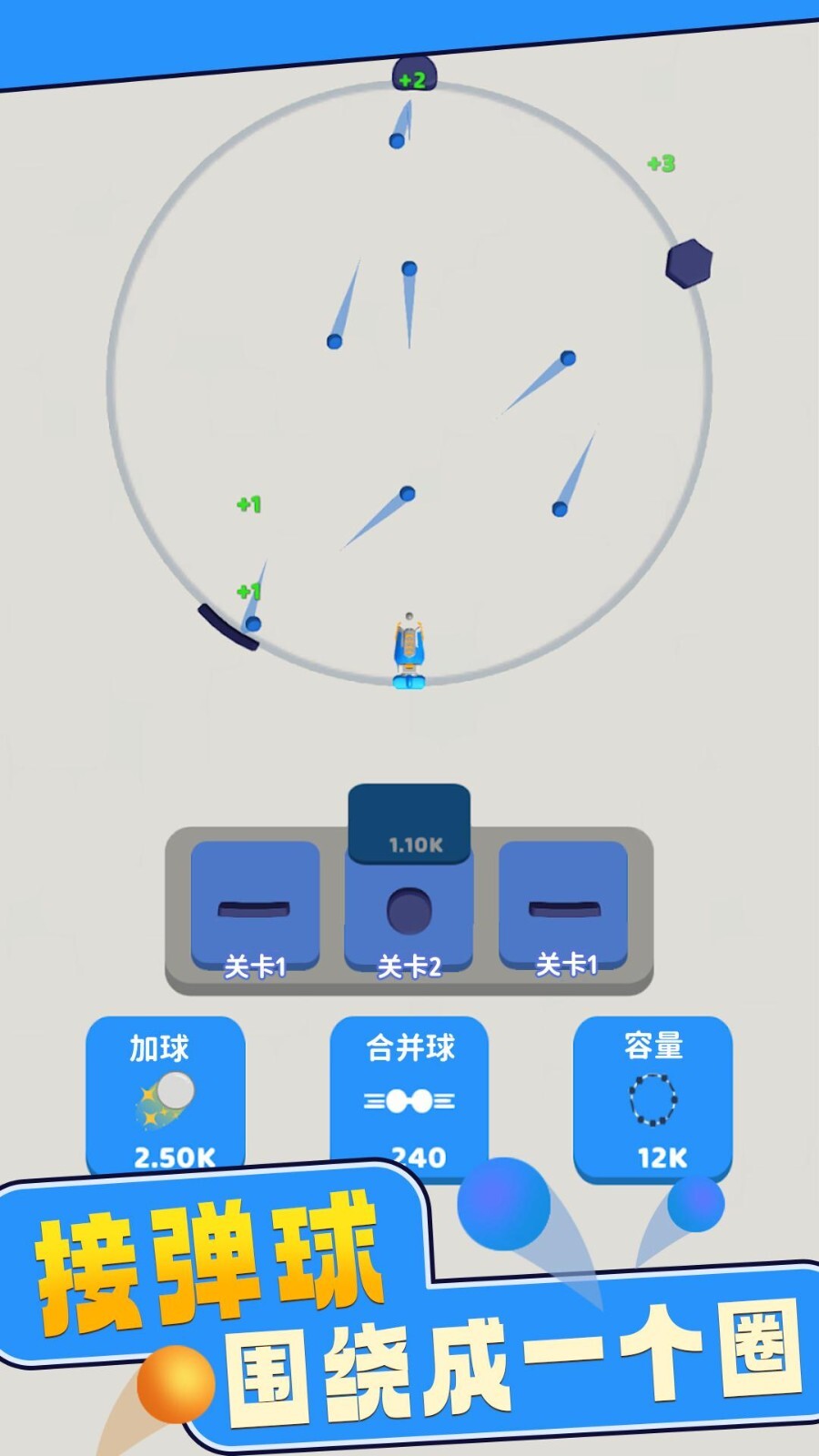This screenshot has width=819, height=1456.
Task: Tap the dark hexagon obstacle near +3
Action: (x=688, y=263)
